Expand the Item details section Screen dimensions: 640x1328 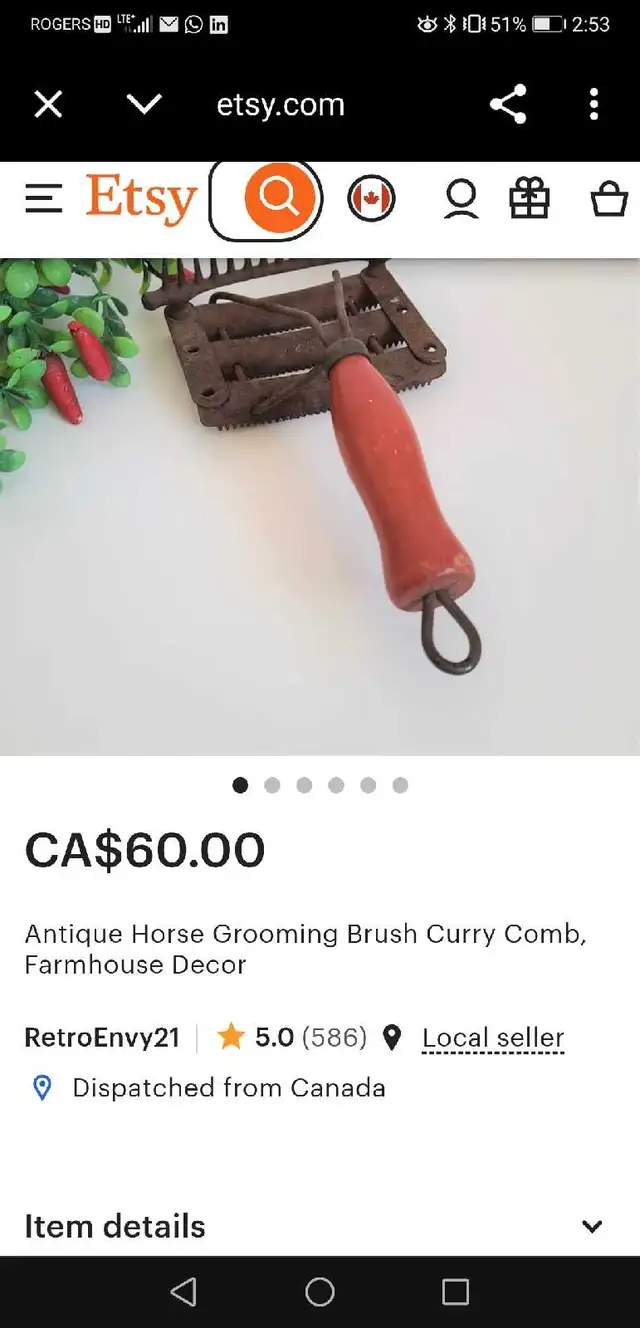(x=320, y=1226)
